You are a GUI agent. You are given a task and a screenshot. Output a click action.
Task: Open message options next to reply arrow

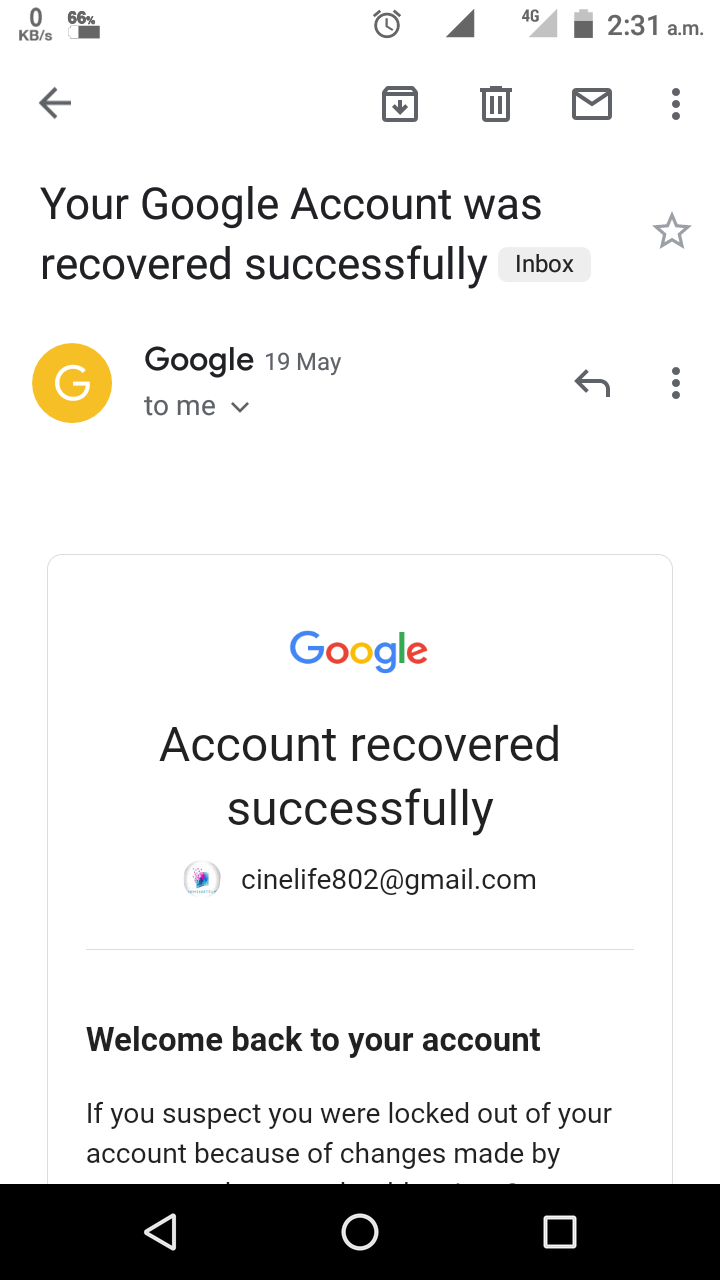676,383
